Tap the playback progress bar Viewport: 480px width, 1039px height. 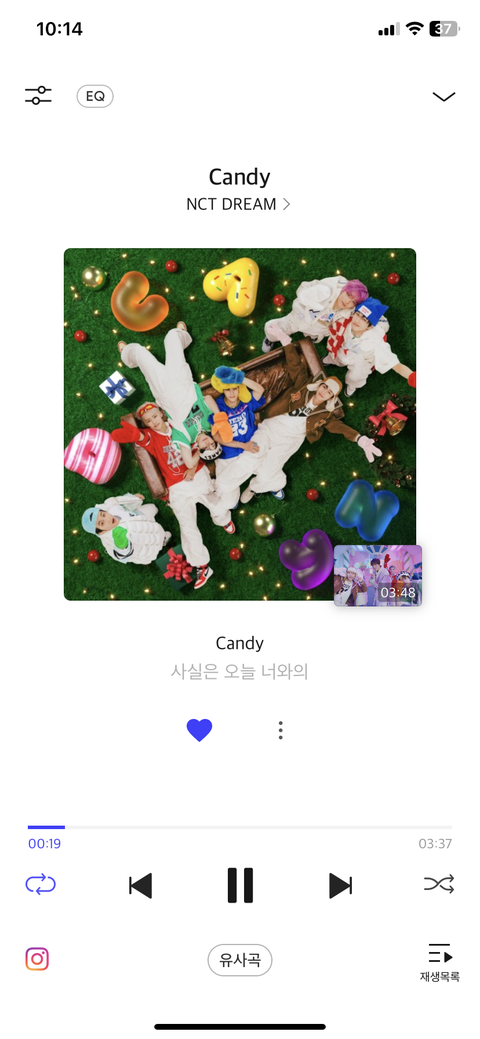[240, 827]
